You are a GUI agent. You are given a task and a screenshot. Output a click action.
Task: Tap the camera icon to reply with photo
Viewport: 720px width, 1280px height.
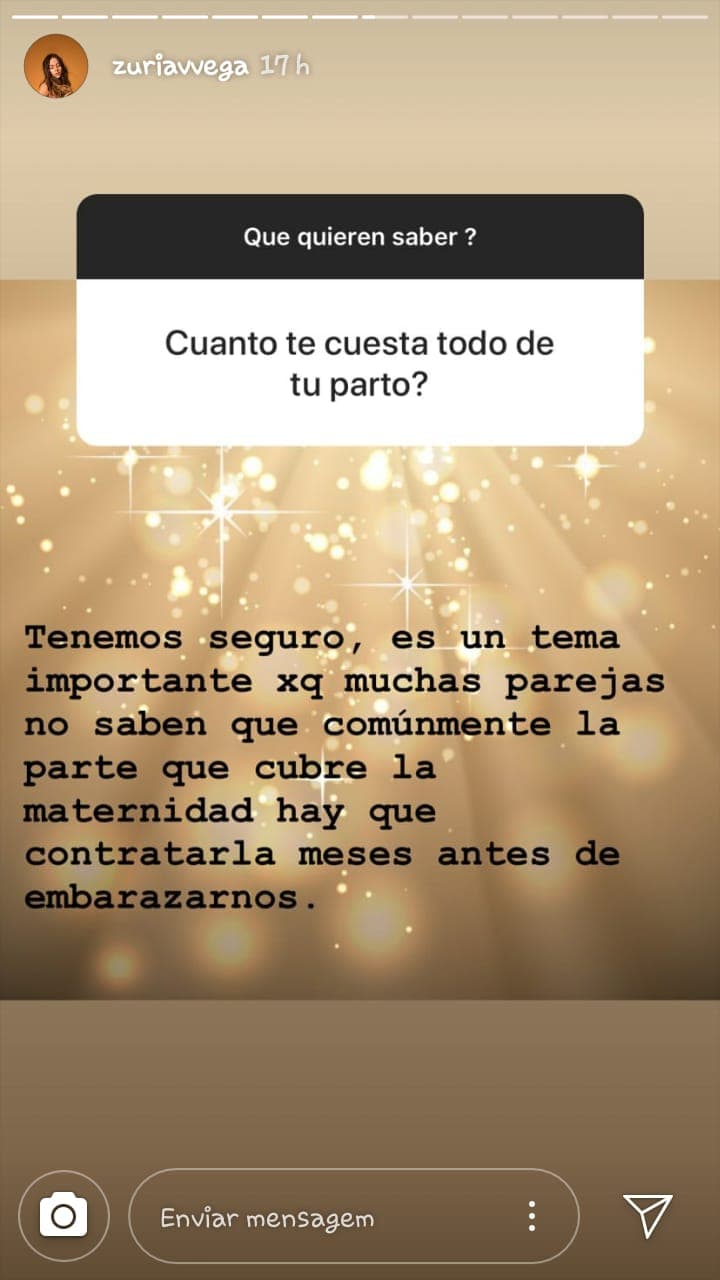pos(64,1216)
